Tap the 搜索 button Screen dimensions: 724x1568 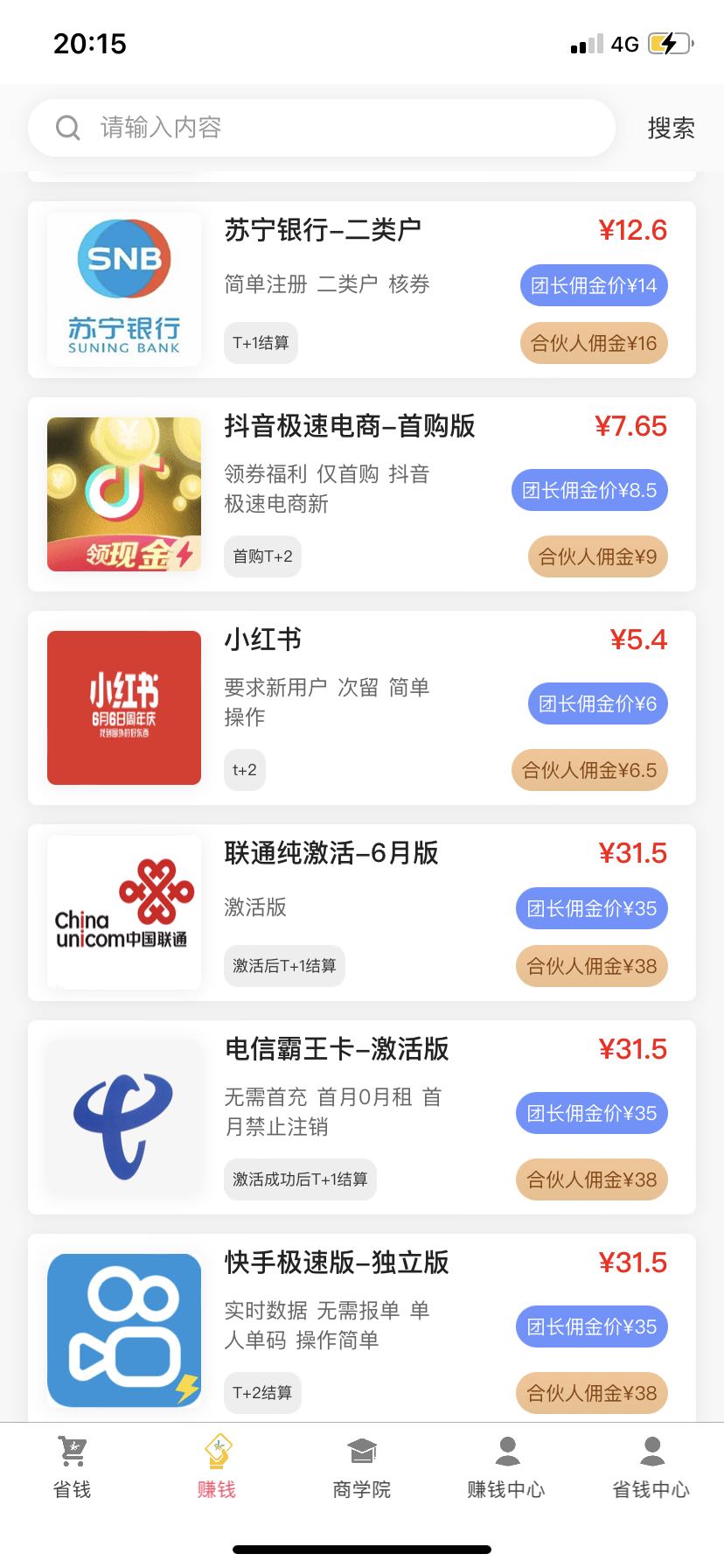(671, 129)
